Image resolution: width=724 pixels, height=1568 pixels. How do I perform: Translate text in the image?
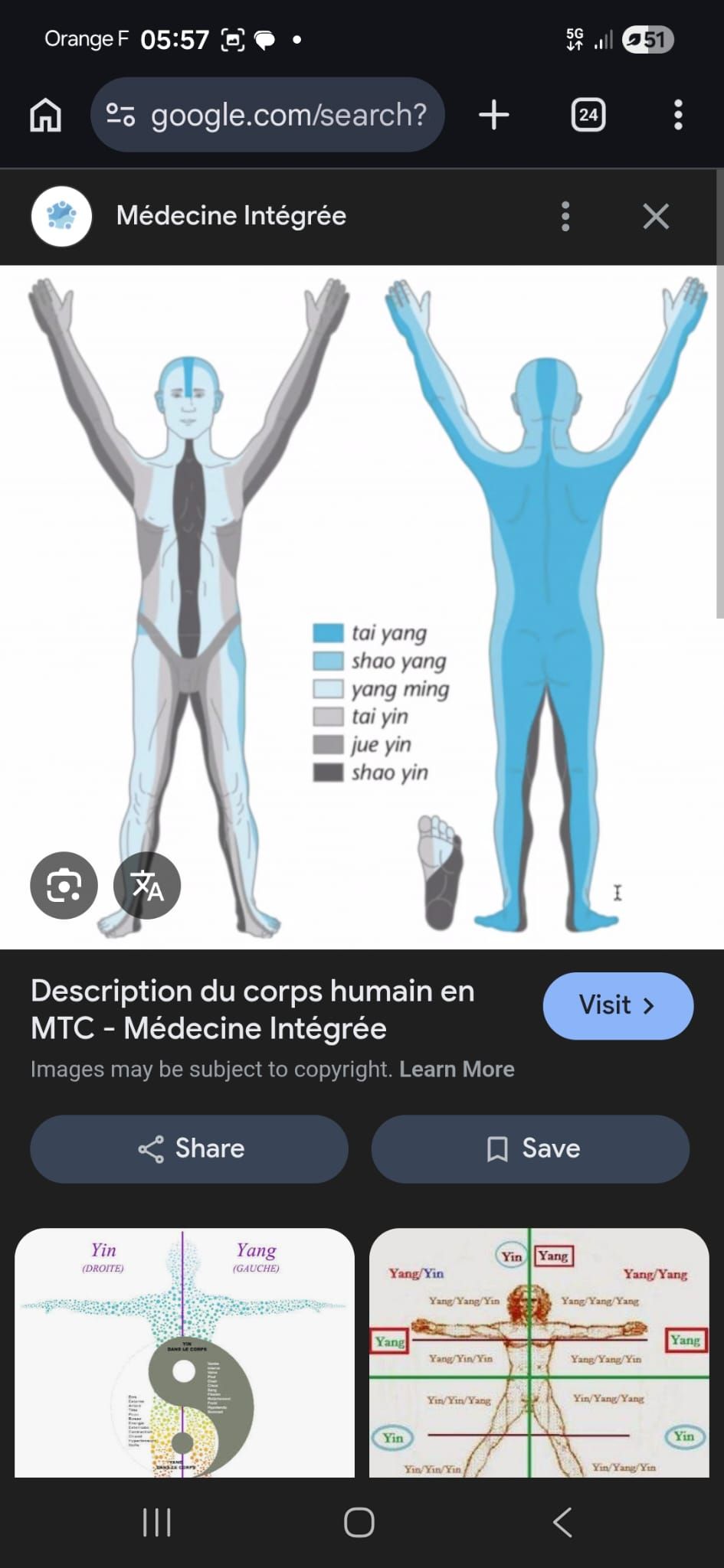(x=147, y=885)
